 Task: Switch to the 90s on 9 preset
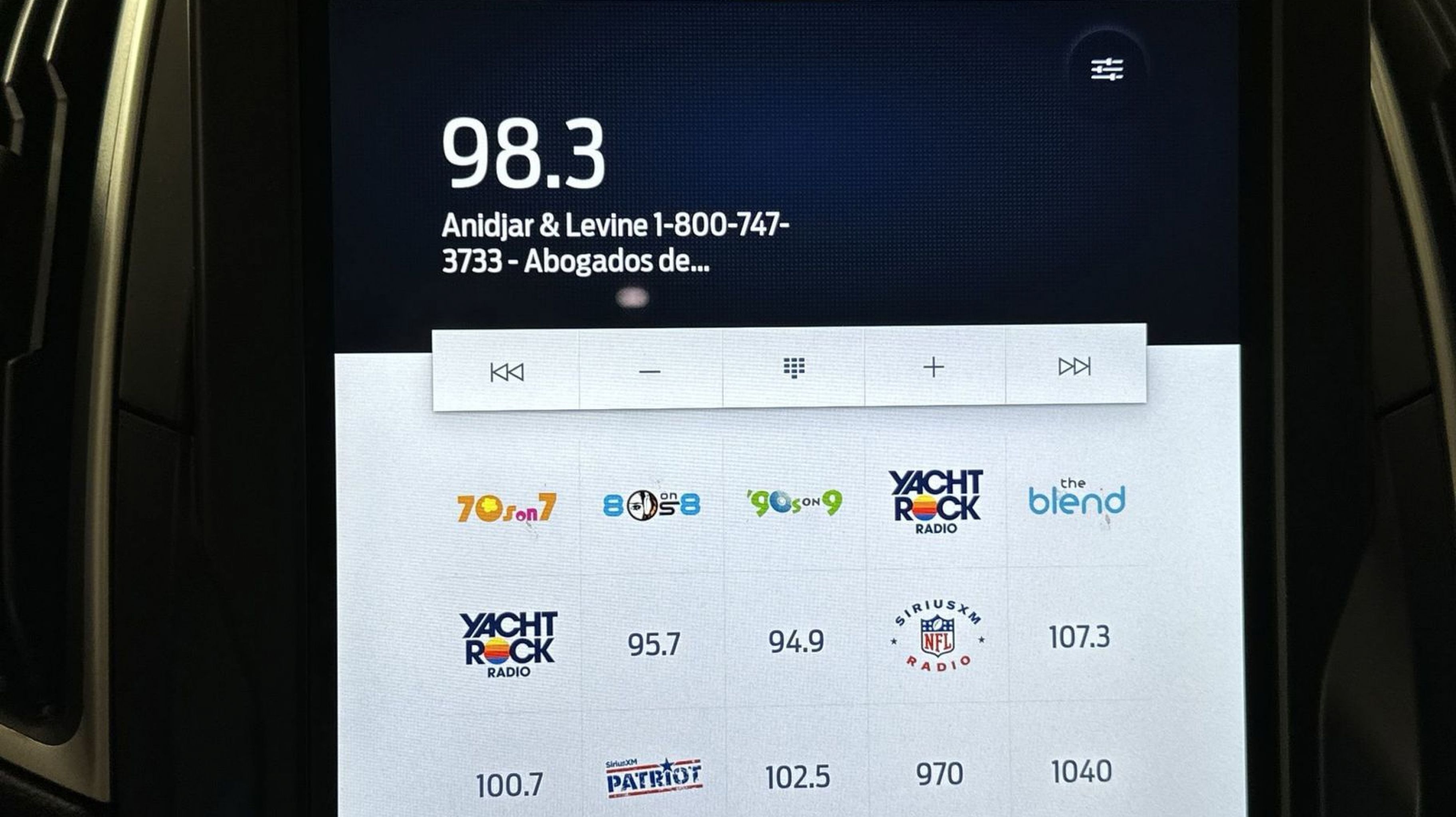[x=794, y=503]
